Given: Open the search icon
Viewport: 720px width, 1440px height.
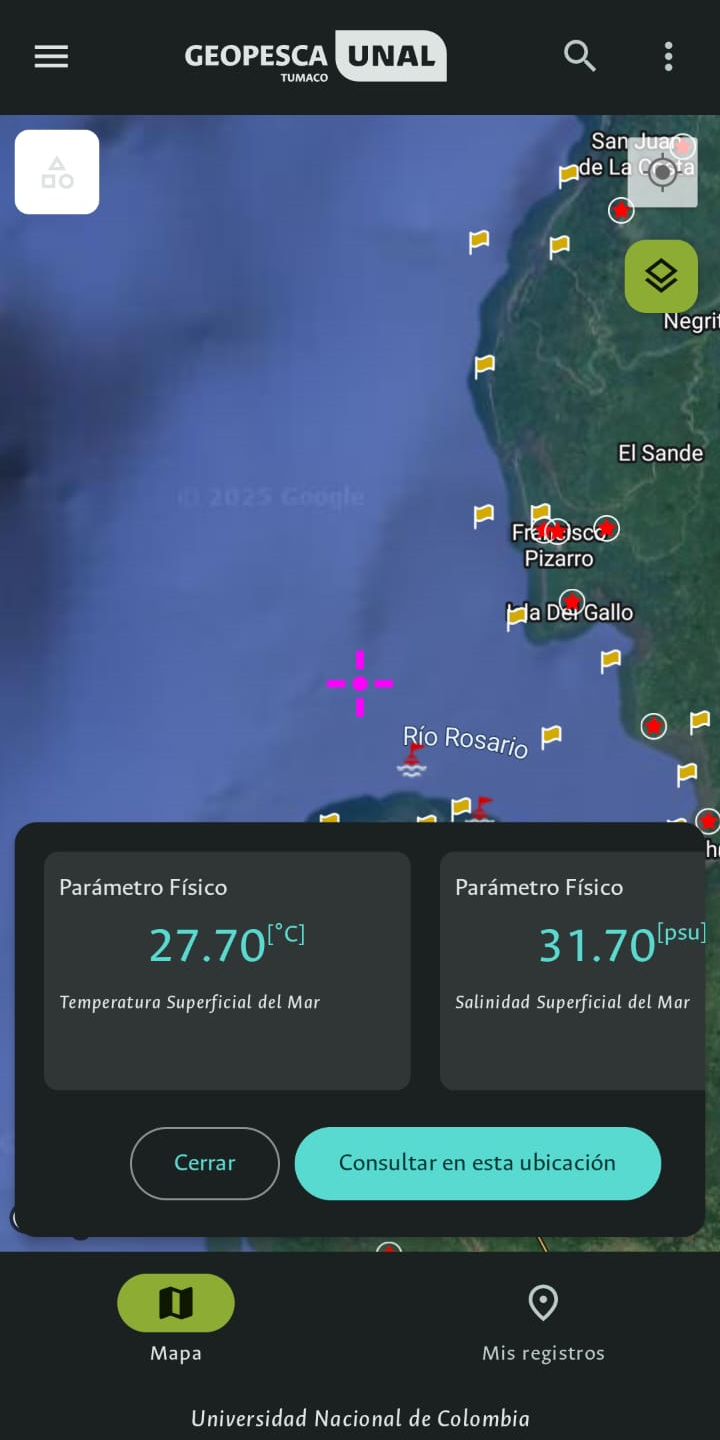Looking at the screenshot, I should point(580,56).
